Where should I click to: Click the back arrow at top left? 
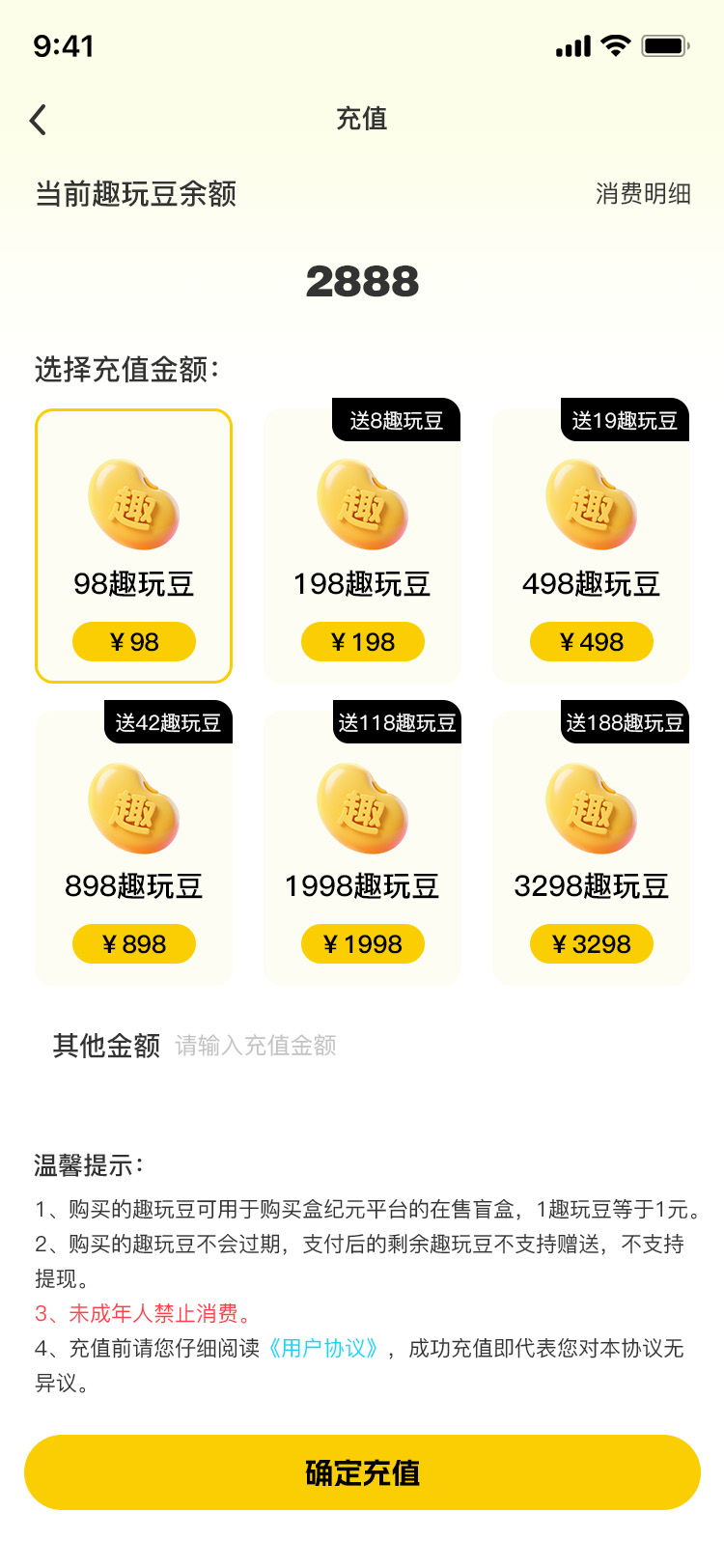38,119
